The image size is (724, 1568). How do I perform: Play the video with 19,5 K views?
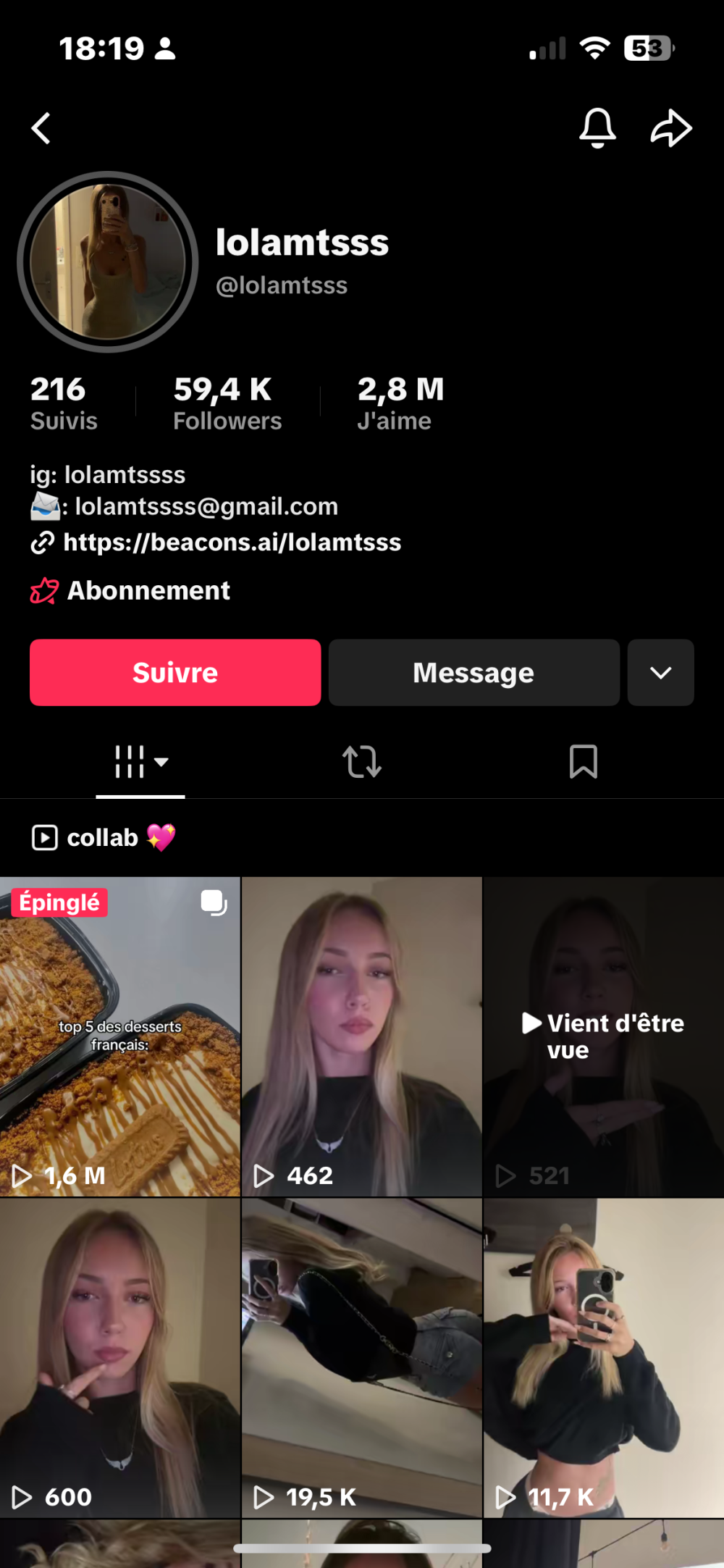coord(361,1357)
